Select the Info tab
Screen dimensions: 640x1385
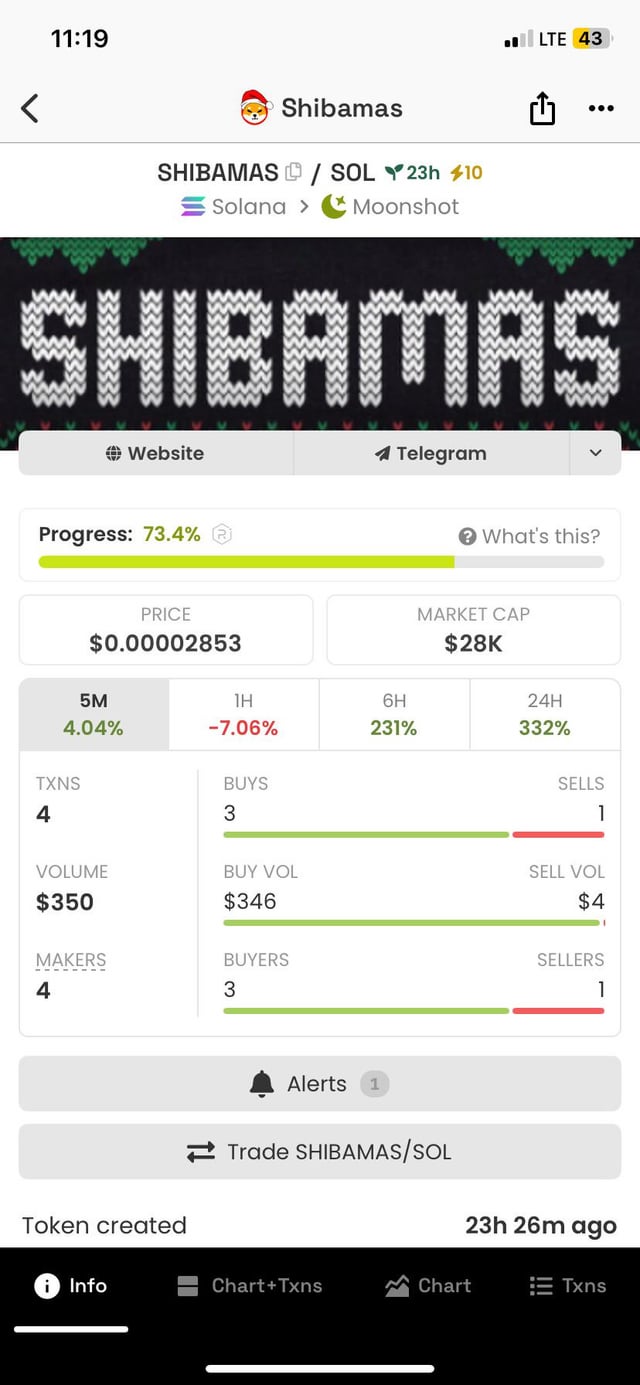click(x=71, y=1286)
